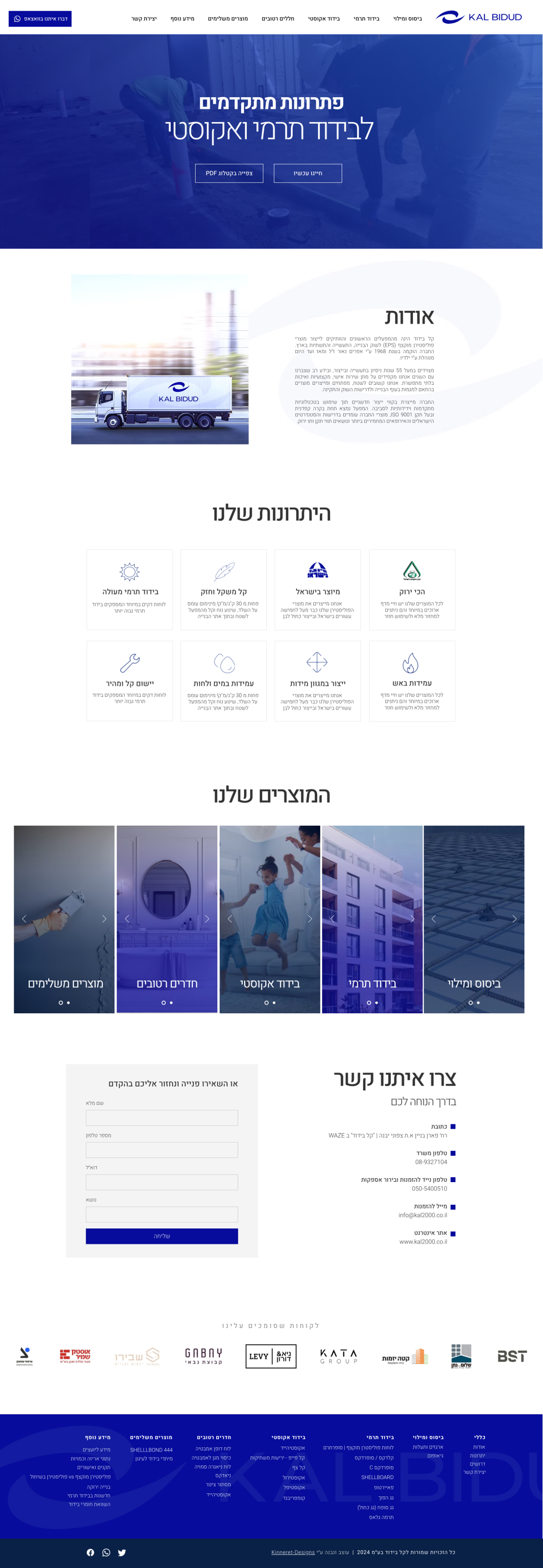Enter the מספר טלפון field
The height and width of the screenshot is (1568, 543).
(162, 1150)
